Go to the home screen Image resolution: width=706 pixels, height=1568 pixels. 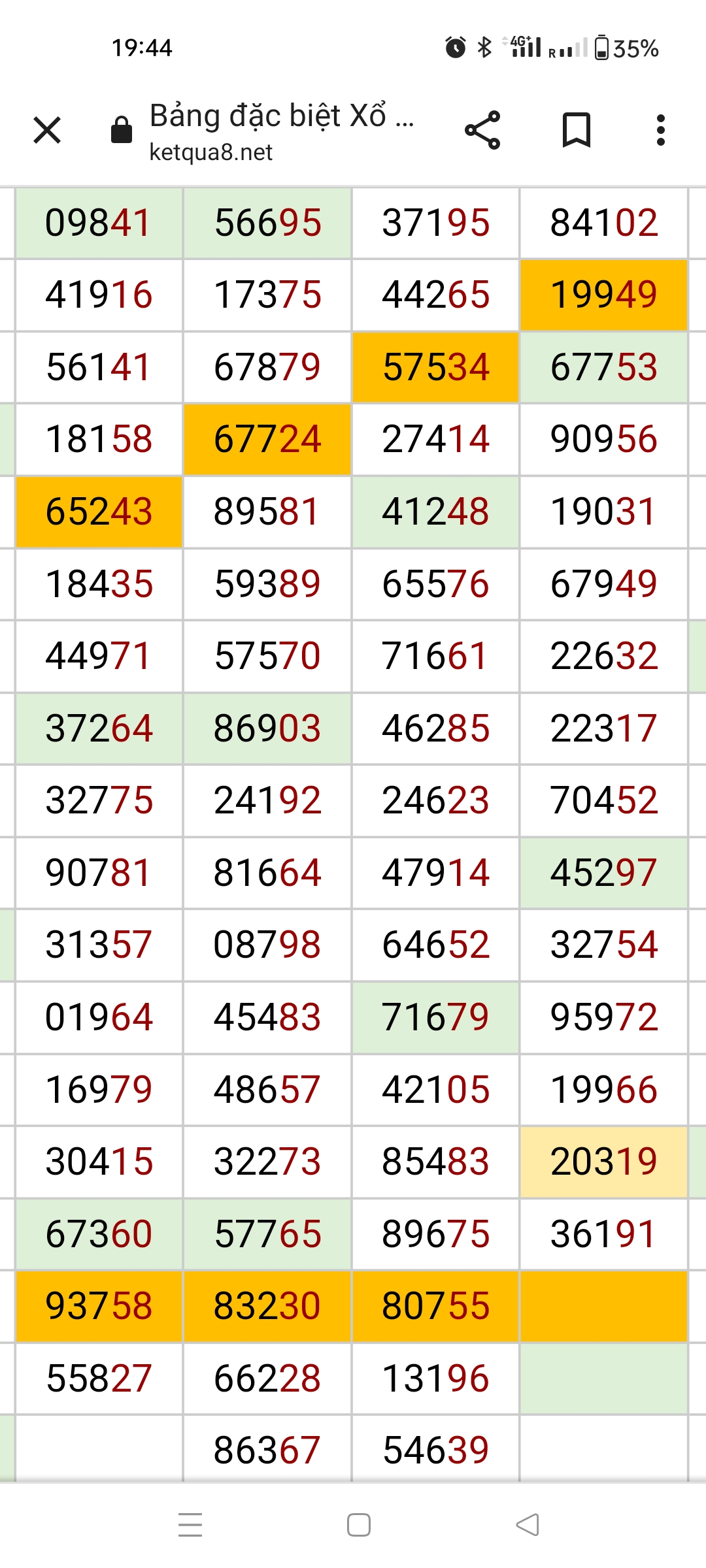click(359, 1525)
